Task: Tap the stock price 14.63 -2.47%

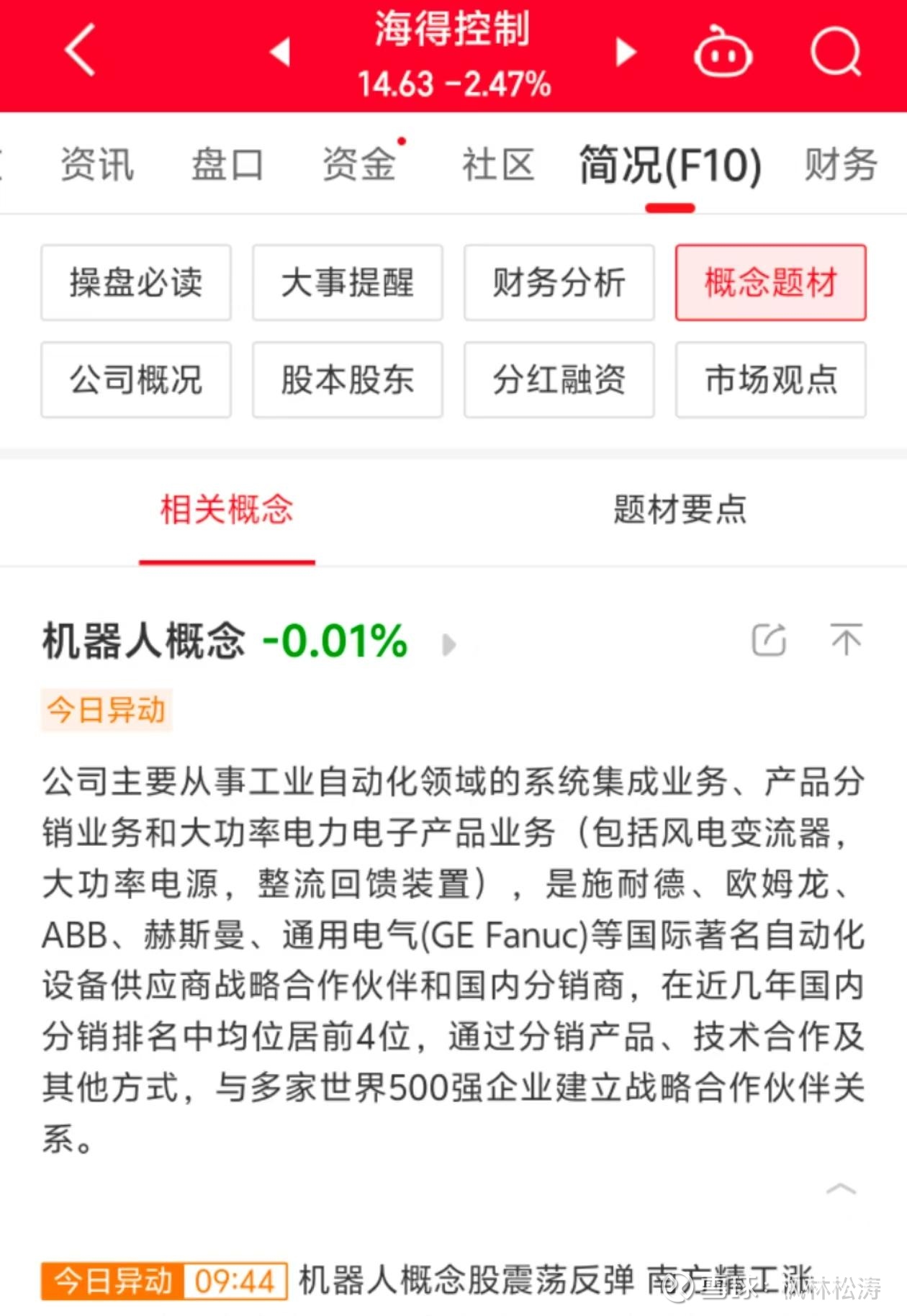Action: coord(453,82)
